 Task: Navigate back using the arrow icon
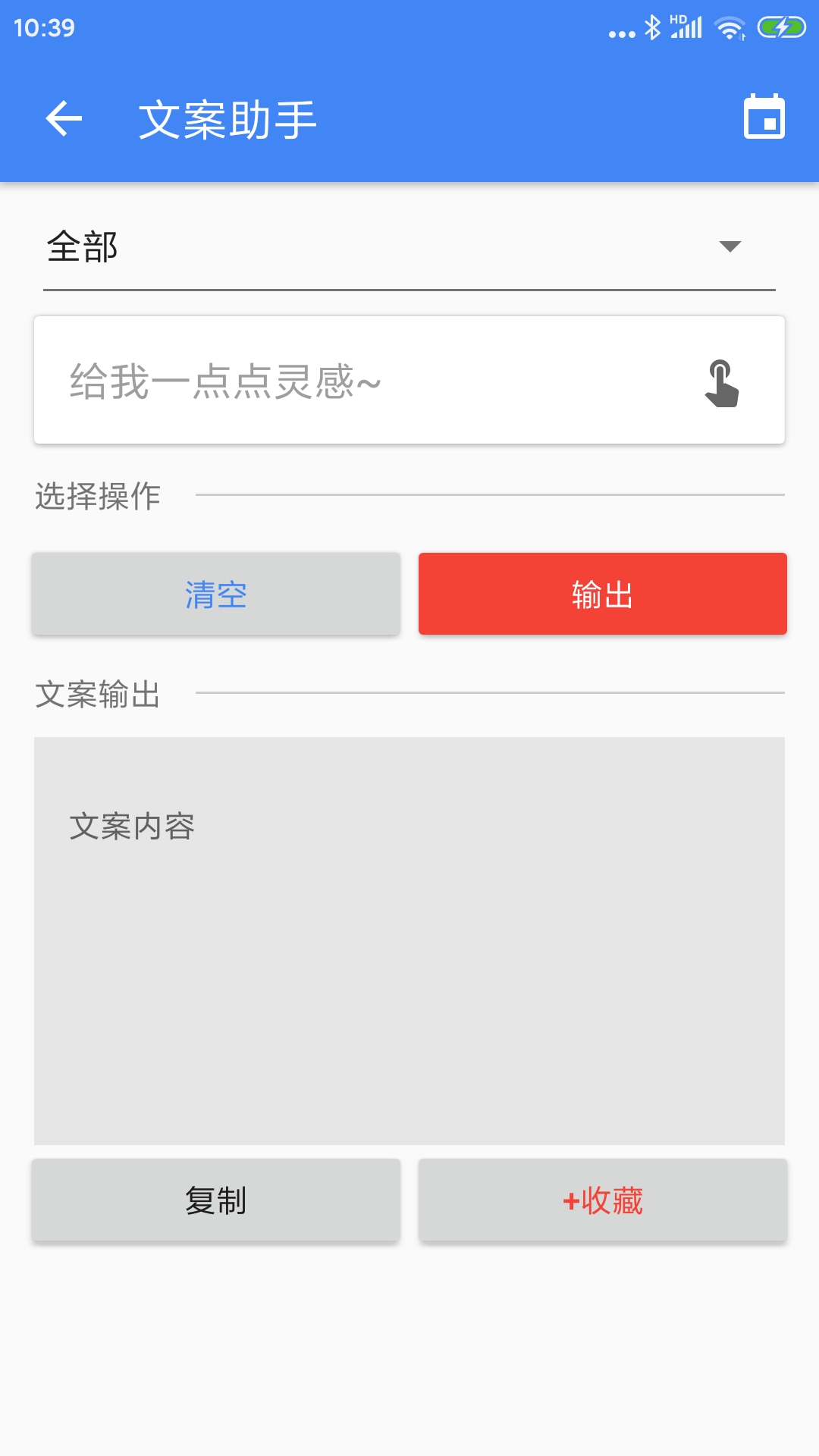point(63,118)
